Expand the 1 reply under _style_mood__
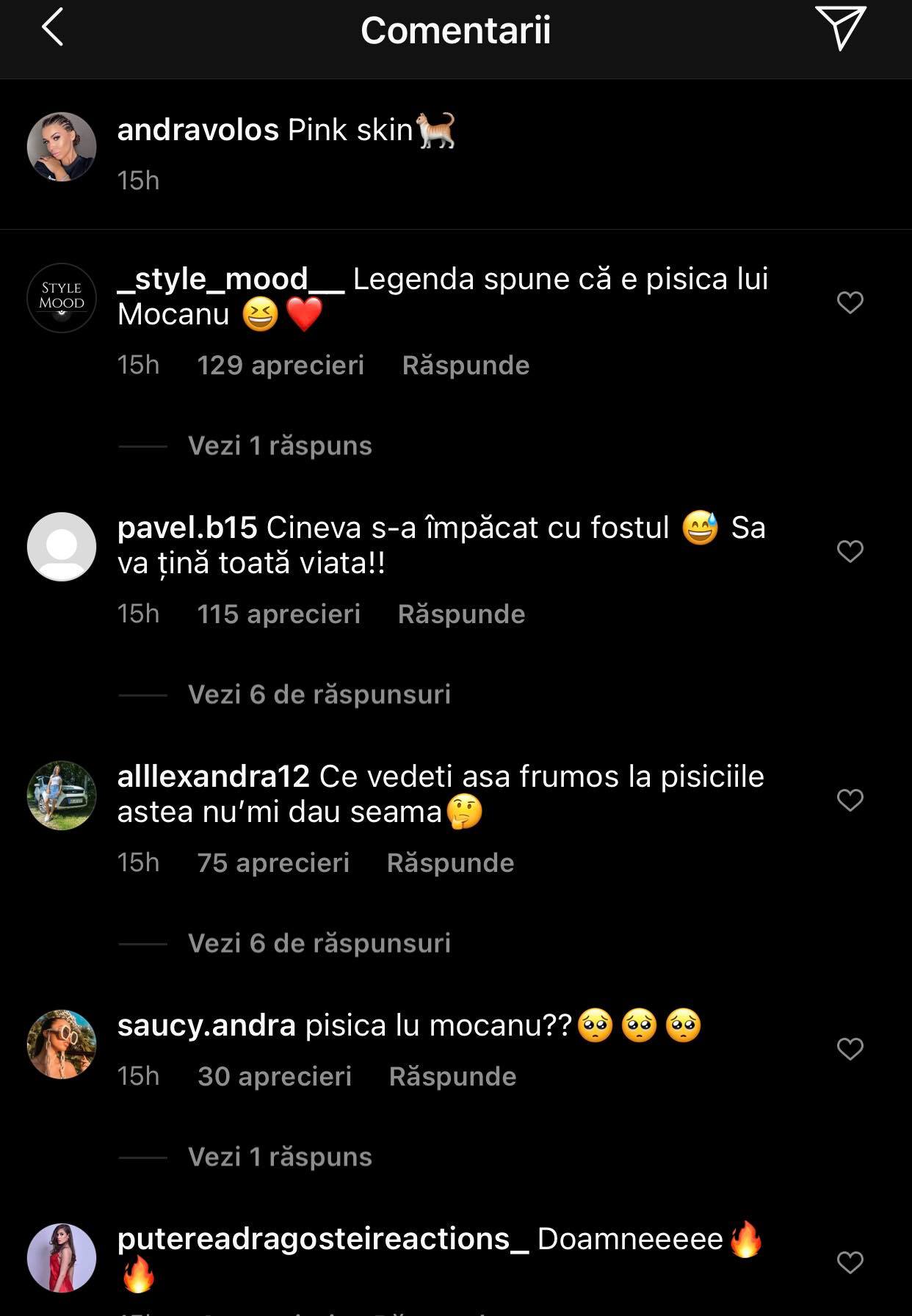Screen dimensions: 912x1316 click(x=280, y=446)
